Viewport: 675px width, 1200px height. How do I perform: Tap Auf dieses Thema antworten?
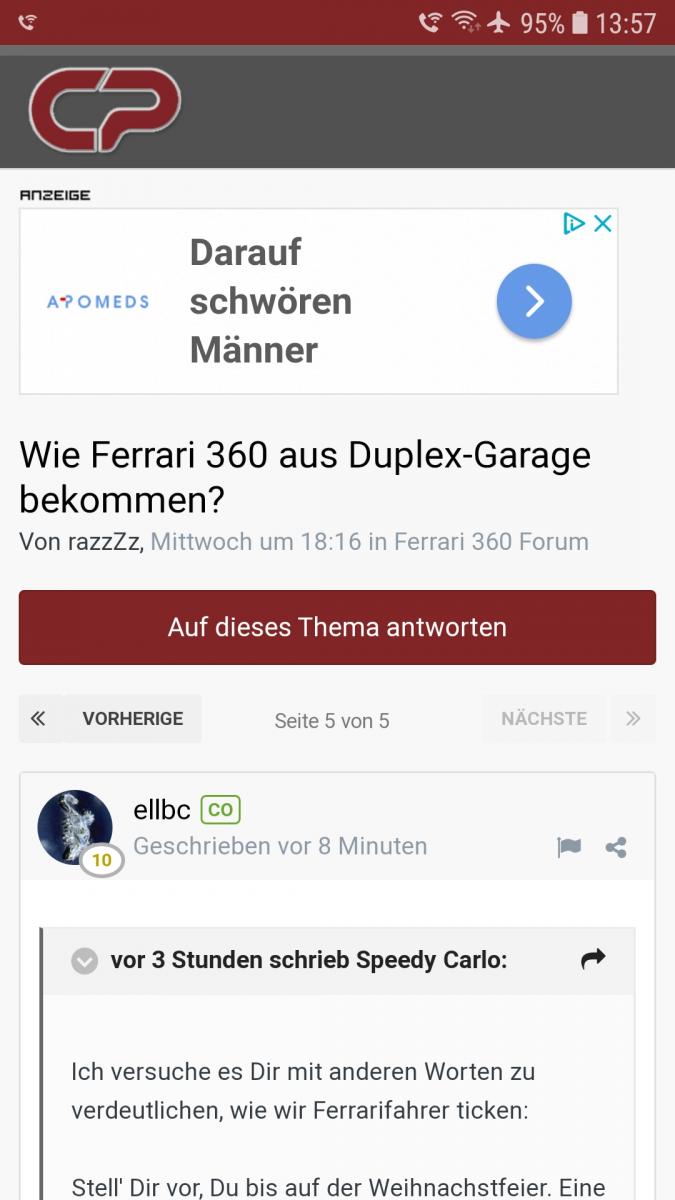[337, 627]
